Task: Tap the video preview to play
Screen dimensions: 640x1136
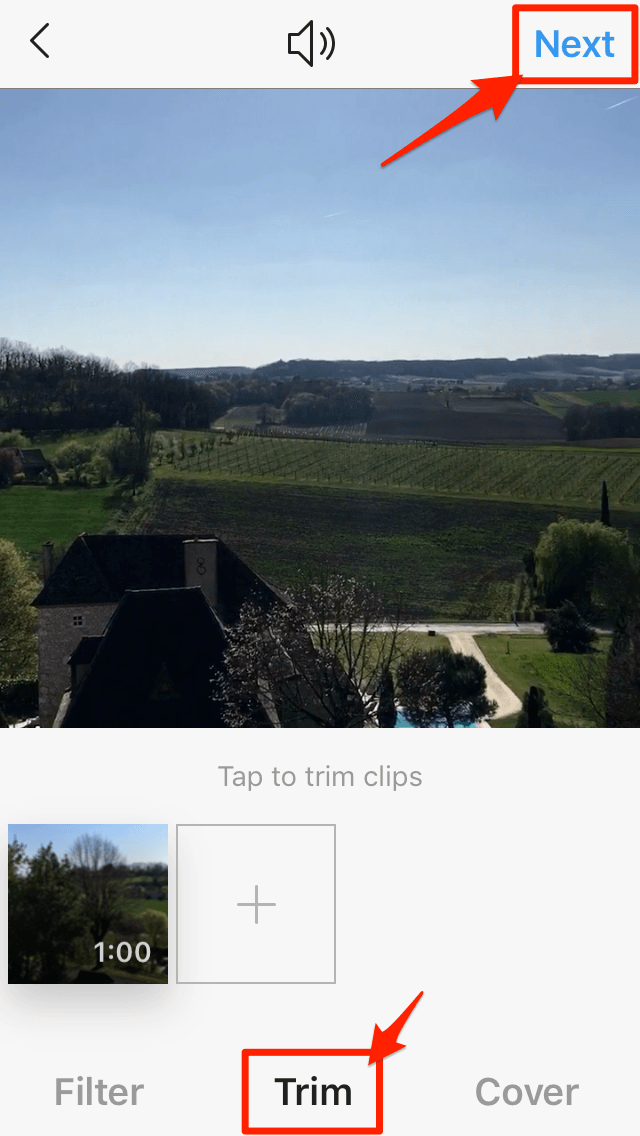Action: click(320, 408)
